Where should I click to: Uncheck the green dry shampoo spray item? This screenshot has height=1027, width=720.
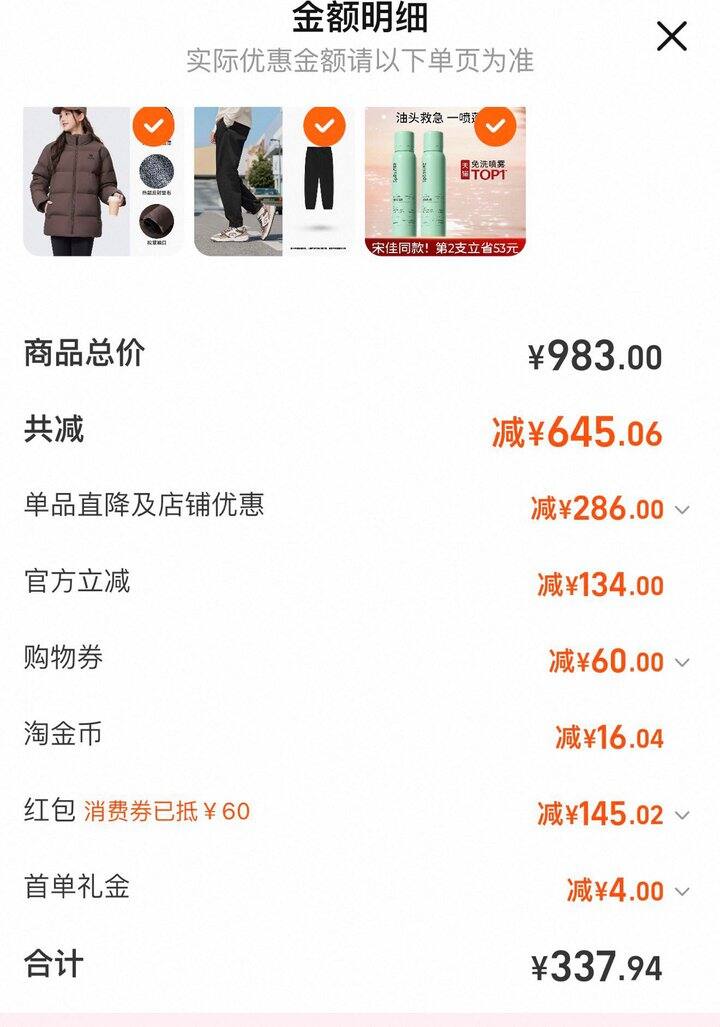[495, 127]
